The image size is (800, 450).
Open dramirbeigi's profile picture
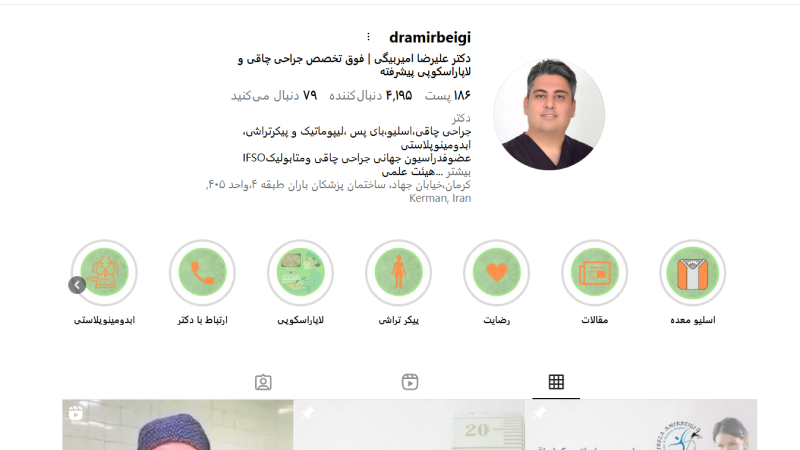(549, 114)
